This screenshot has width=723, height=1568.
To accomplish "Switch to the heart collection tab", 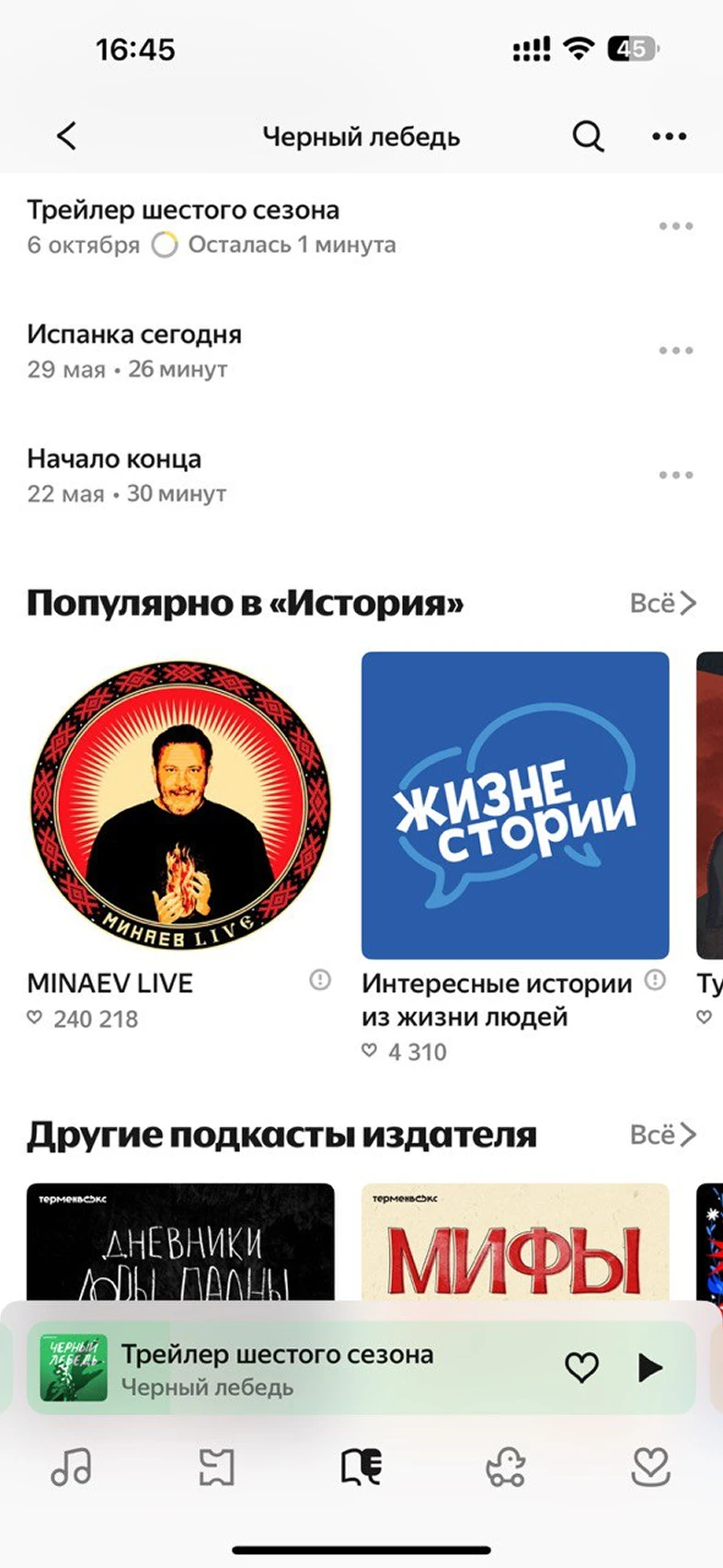I will point(650,1467).
